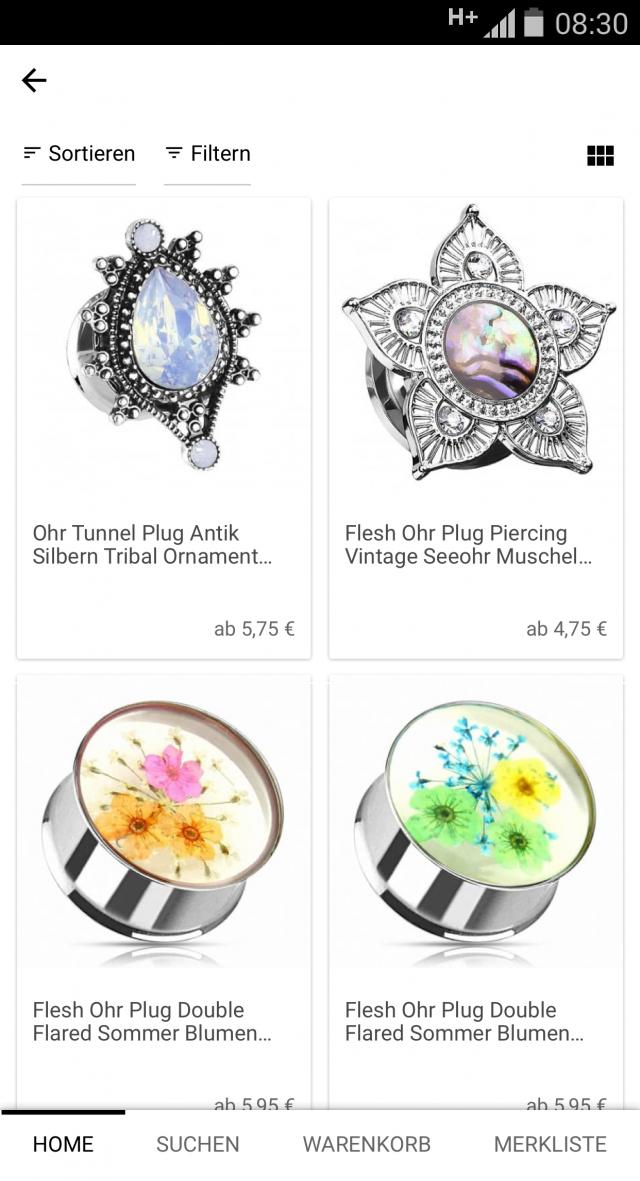640x1181 pixels.
Task: Open the Sortieren sorting options
Action: coord(79,154)
